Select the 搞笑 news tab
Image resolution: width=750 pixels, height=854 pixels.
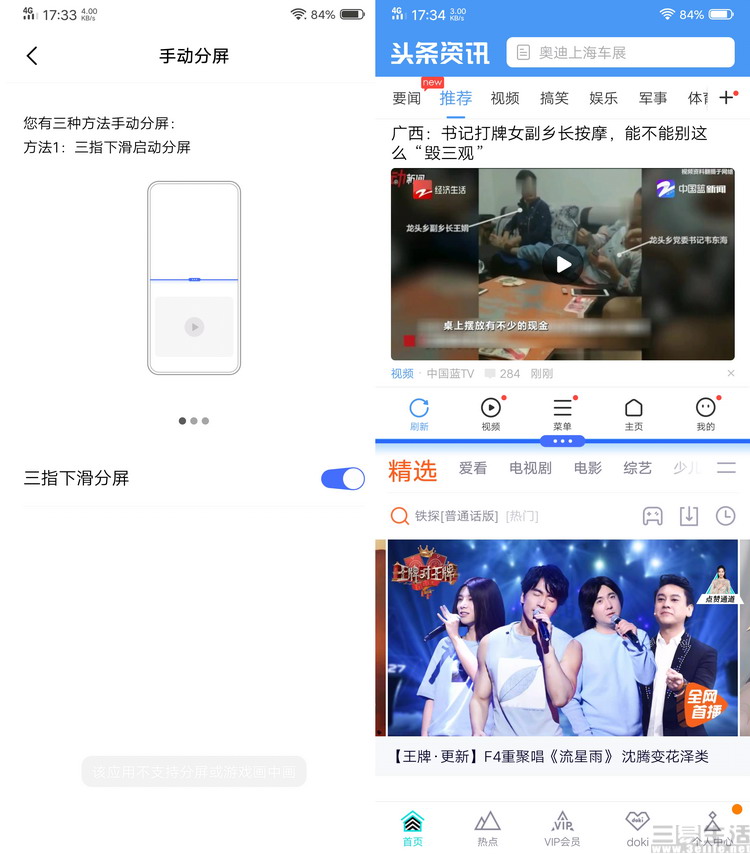click(x=554, y=98)
